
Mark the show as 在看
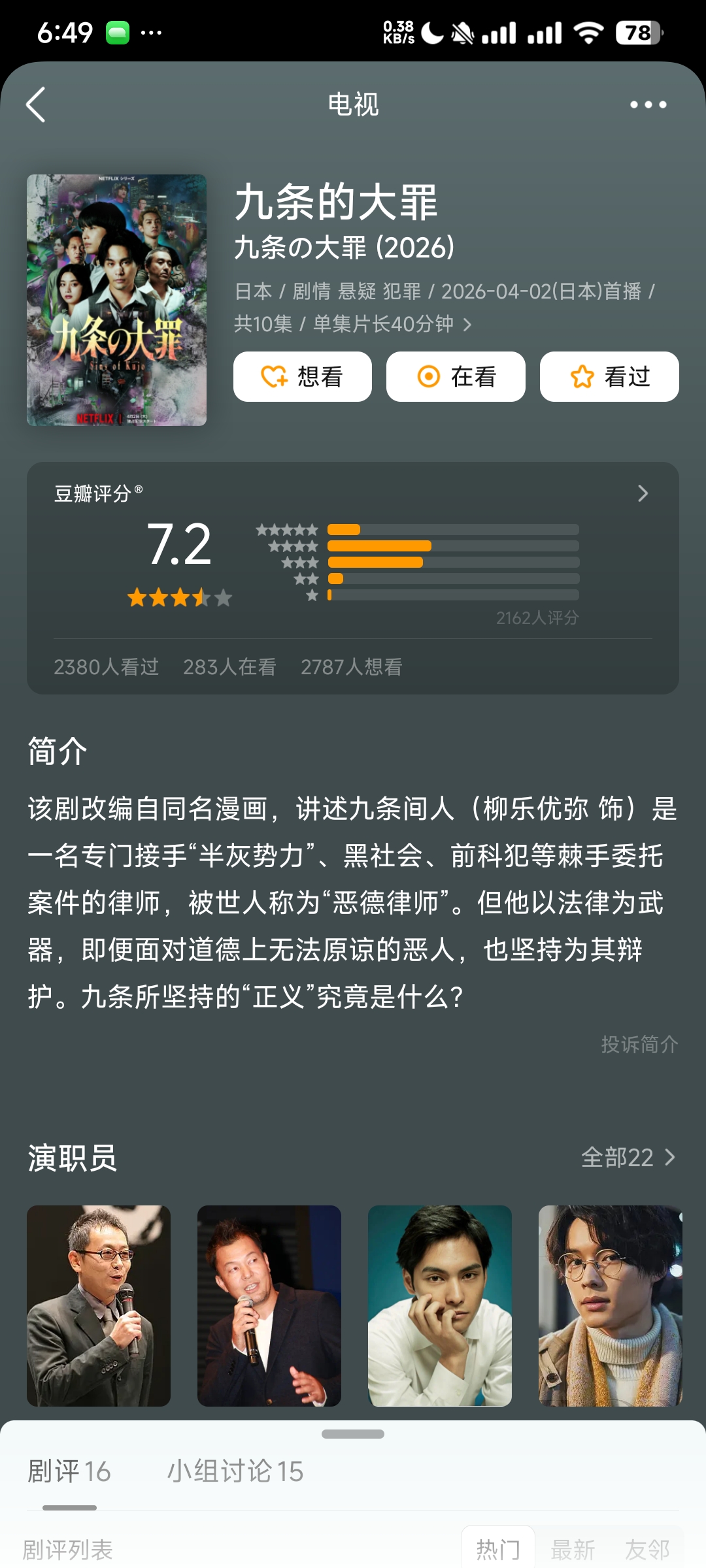[456, 376]
